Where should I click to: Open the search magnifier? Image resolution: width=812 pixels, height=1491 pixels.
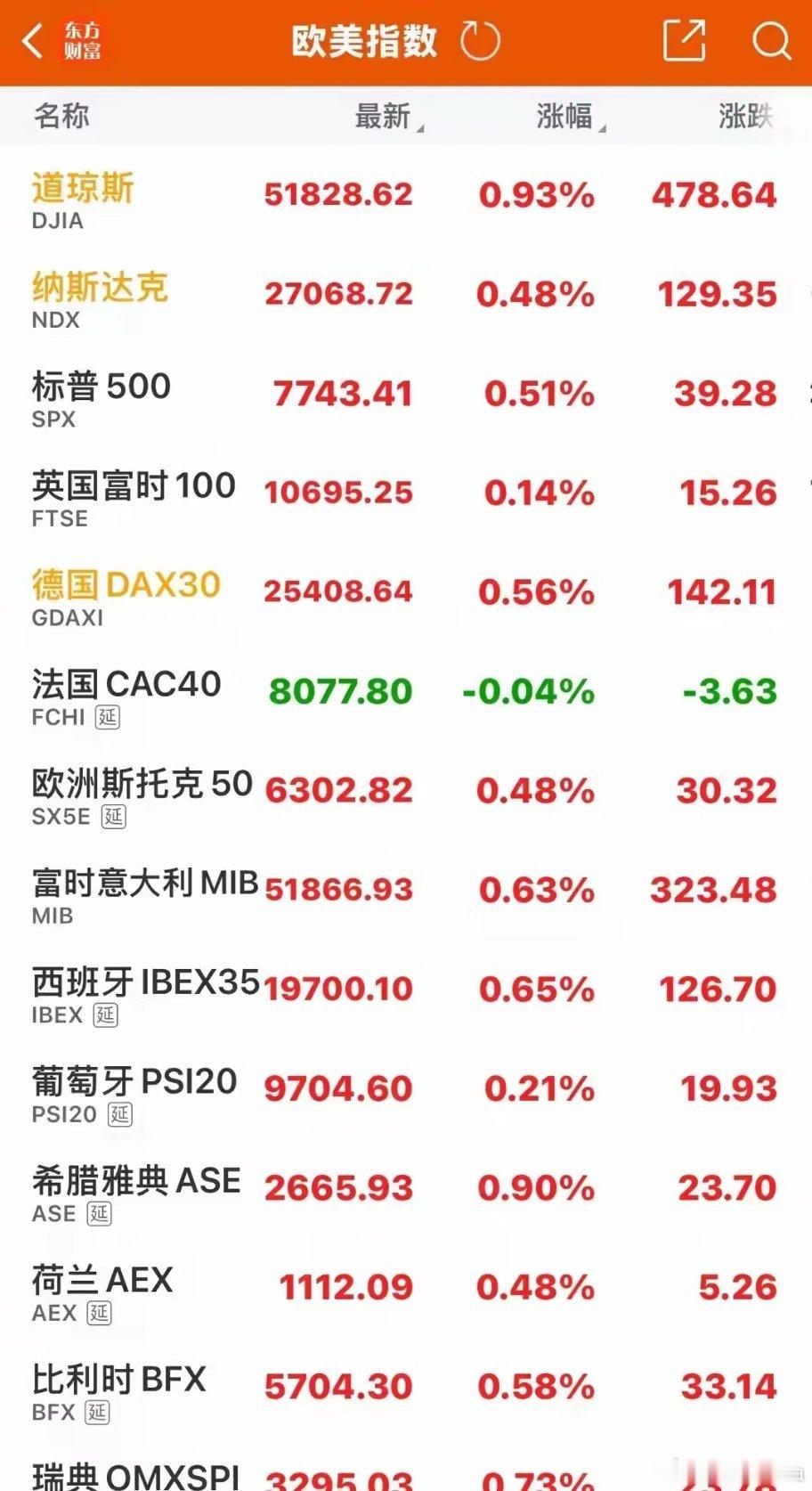[x=771, y=41]
